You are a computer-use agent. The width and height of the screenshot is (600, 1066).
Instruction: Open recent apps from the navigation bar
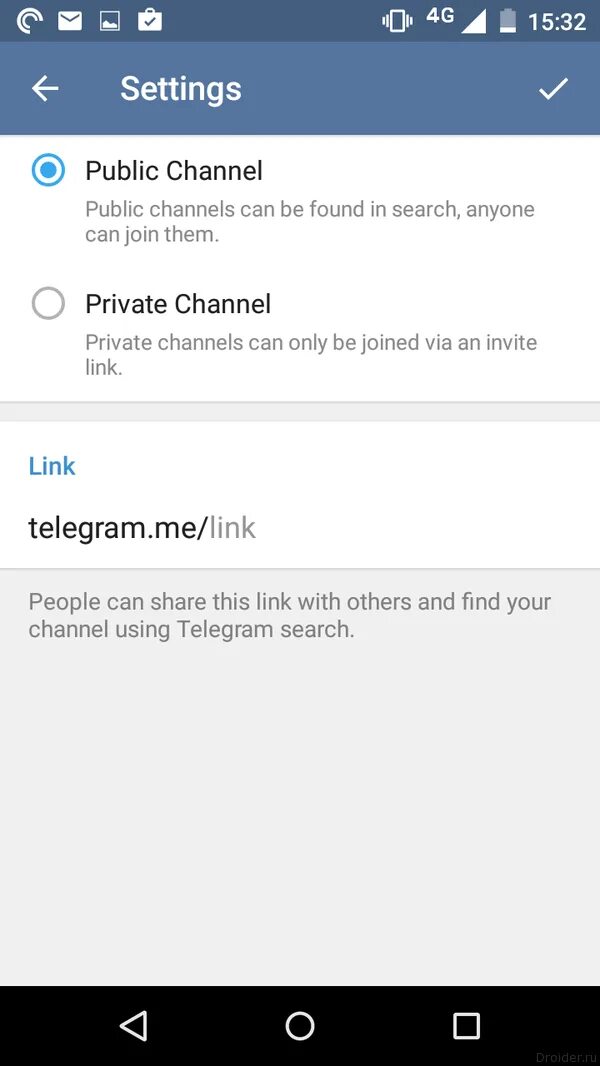(x=466, y=1025)
